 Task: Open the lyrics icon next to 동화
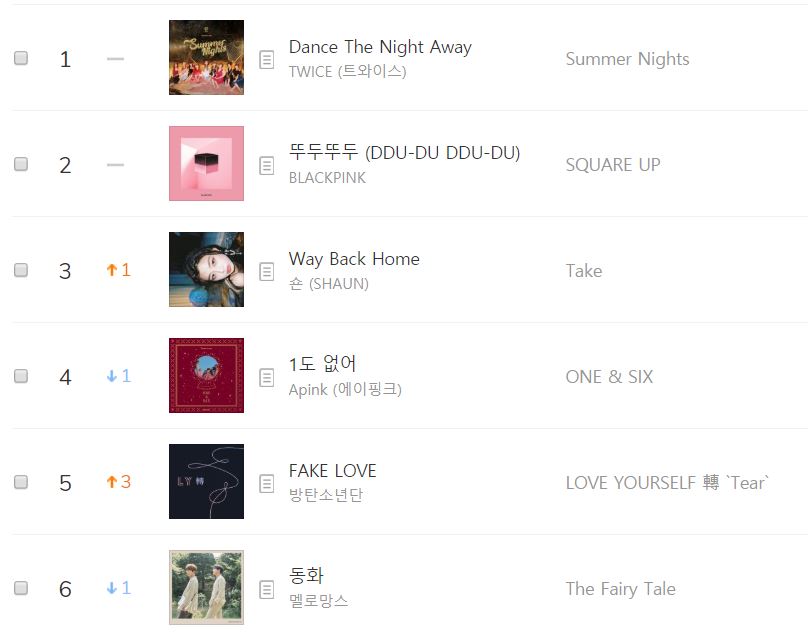pos(267,589)
